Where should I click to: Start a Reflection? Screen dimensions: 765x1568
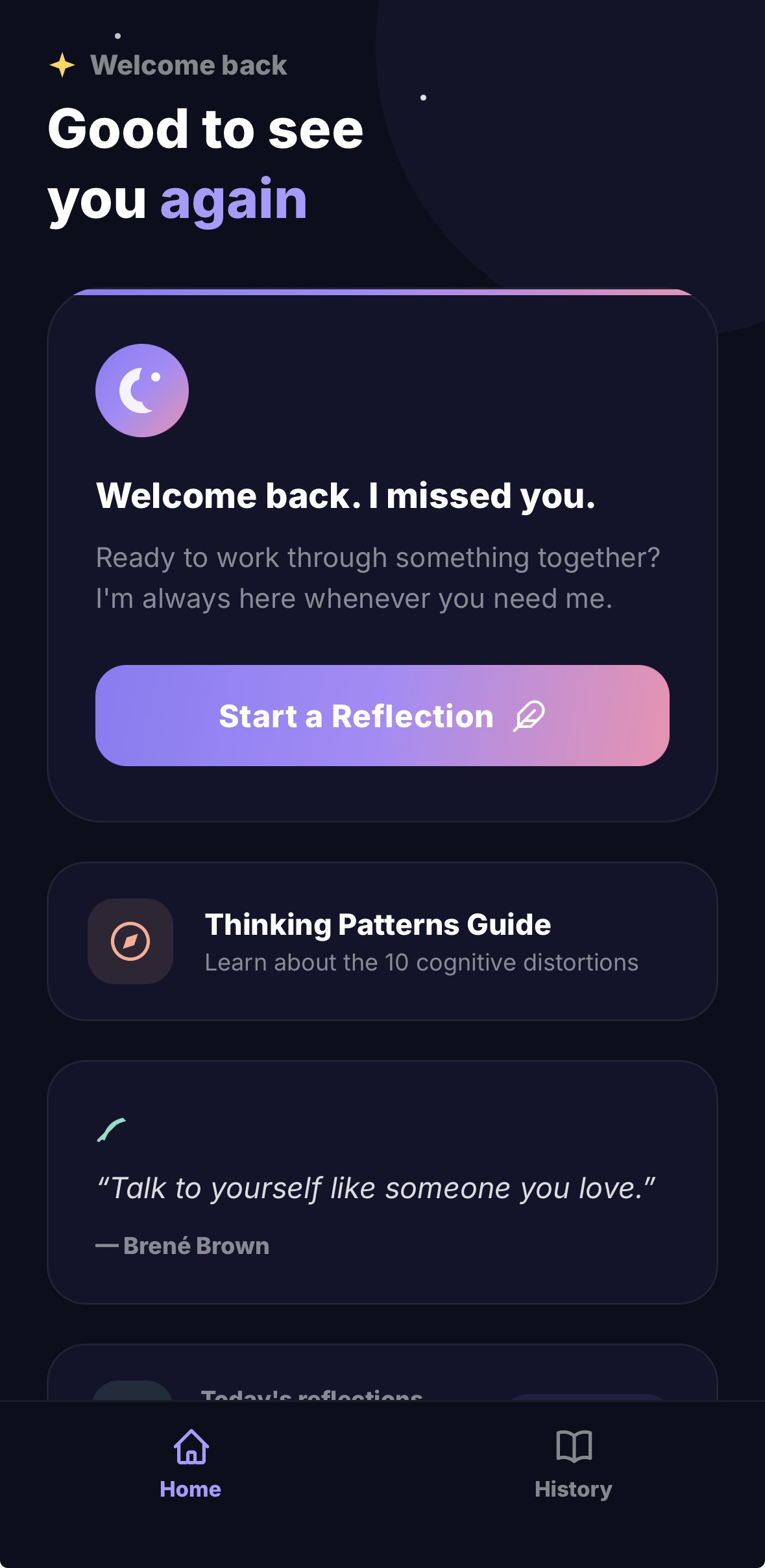(382, 716)
